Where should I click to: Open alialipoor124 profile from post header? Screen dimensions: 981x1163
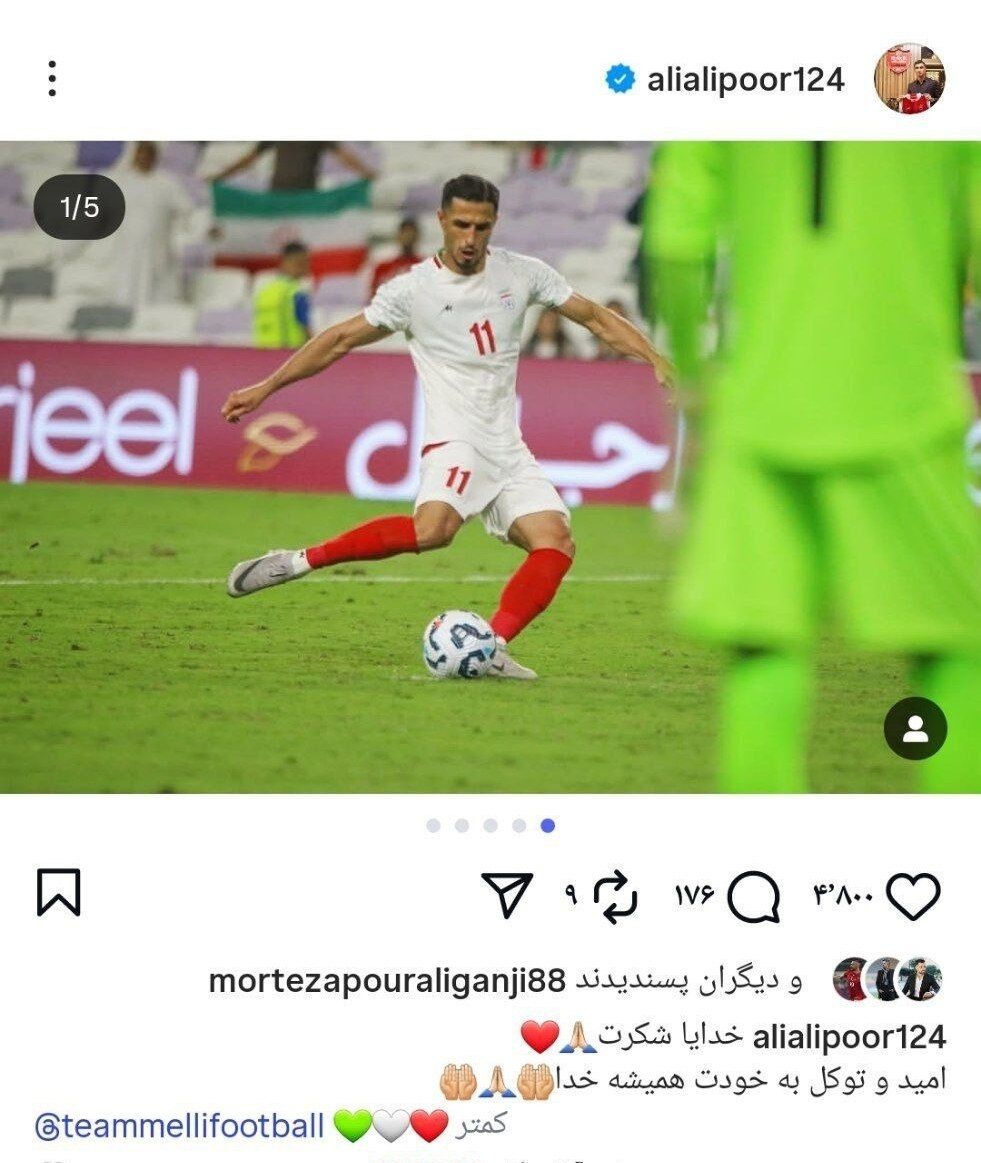[x=745, y=79]
